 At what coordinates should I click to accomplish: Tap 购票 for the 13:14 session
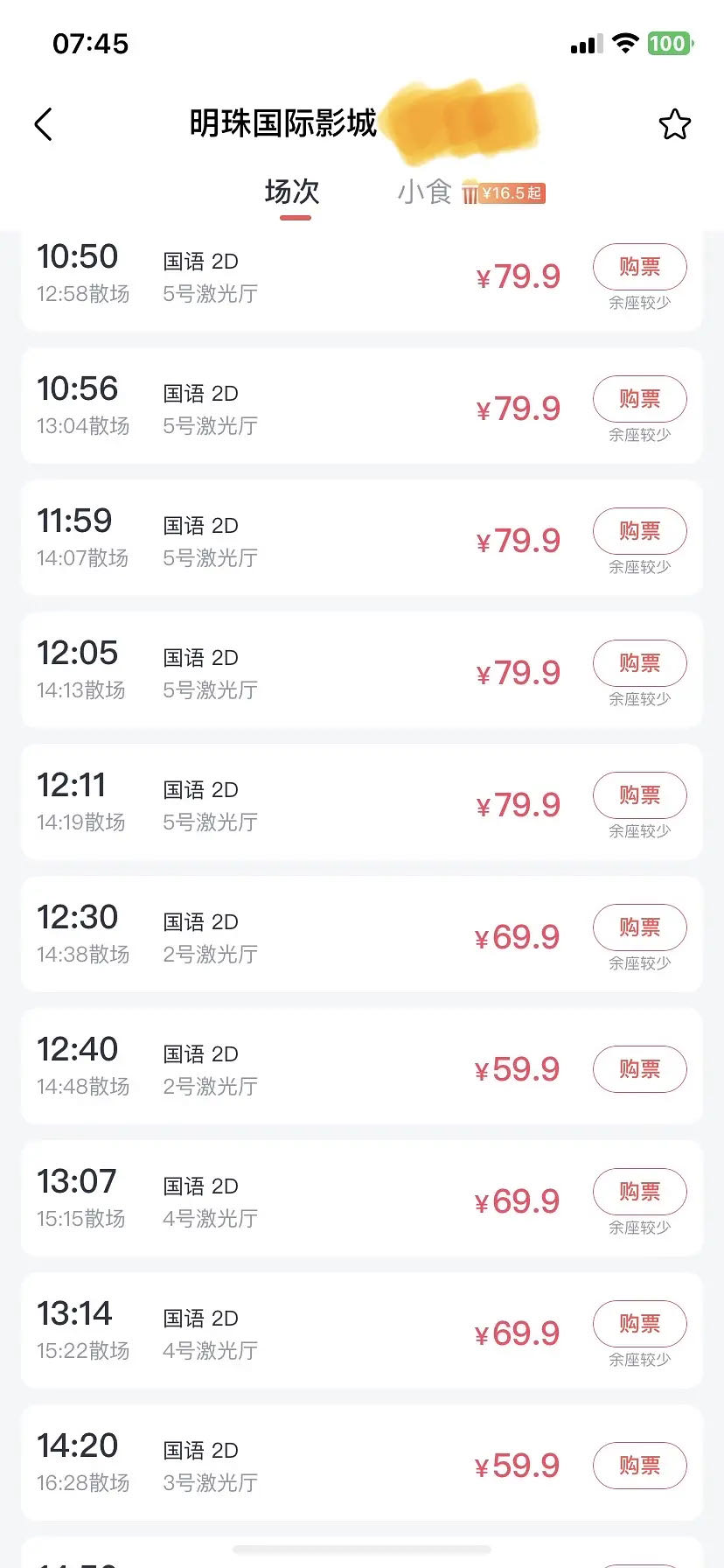click(x=639, y=1324)
